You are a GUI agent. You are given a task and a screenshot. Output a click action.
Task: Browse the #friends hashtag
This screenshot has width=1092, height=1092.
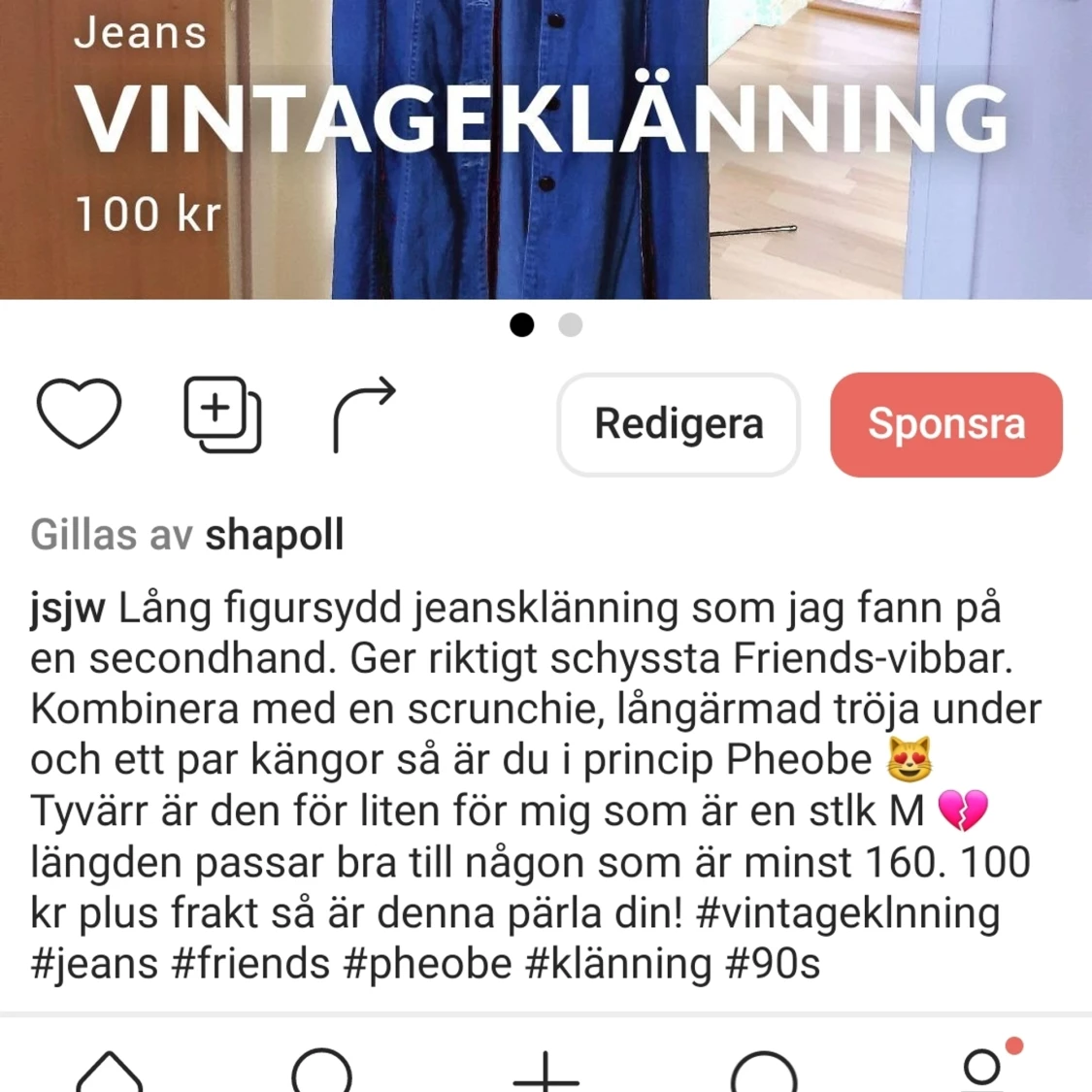[x=250, y=964]
